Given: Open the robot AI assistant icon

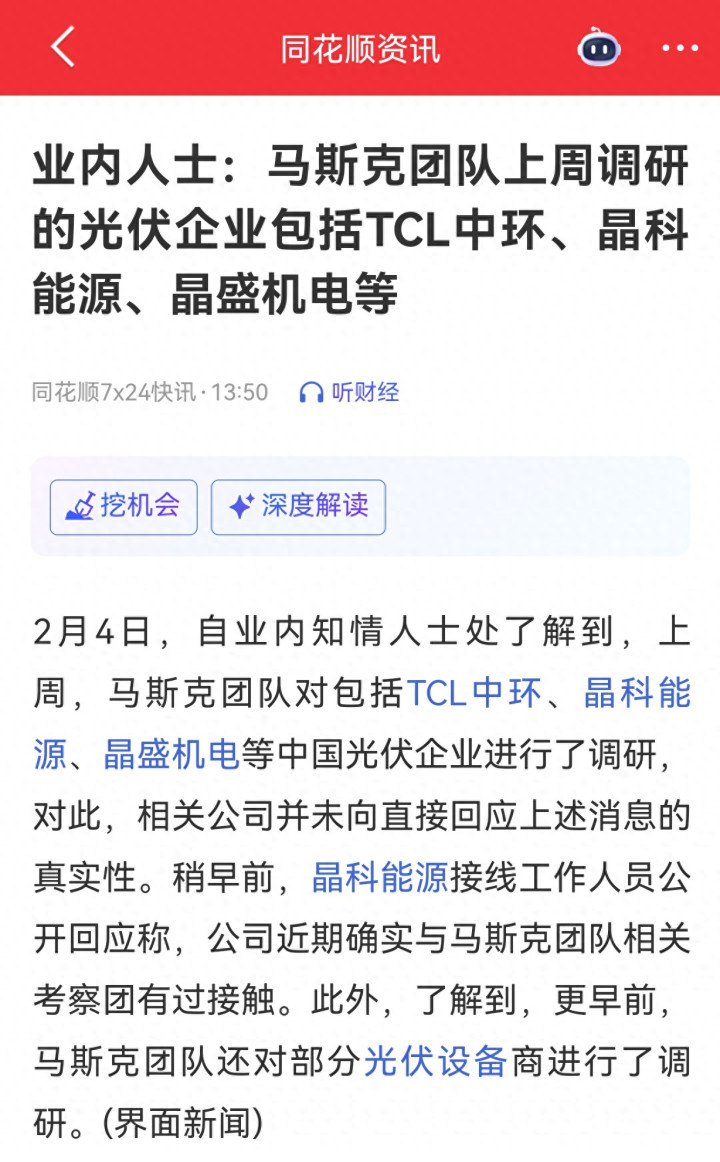Looking at the screenshot, I should click(599, 47).
